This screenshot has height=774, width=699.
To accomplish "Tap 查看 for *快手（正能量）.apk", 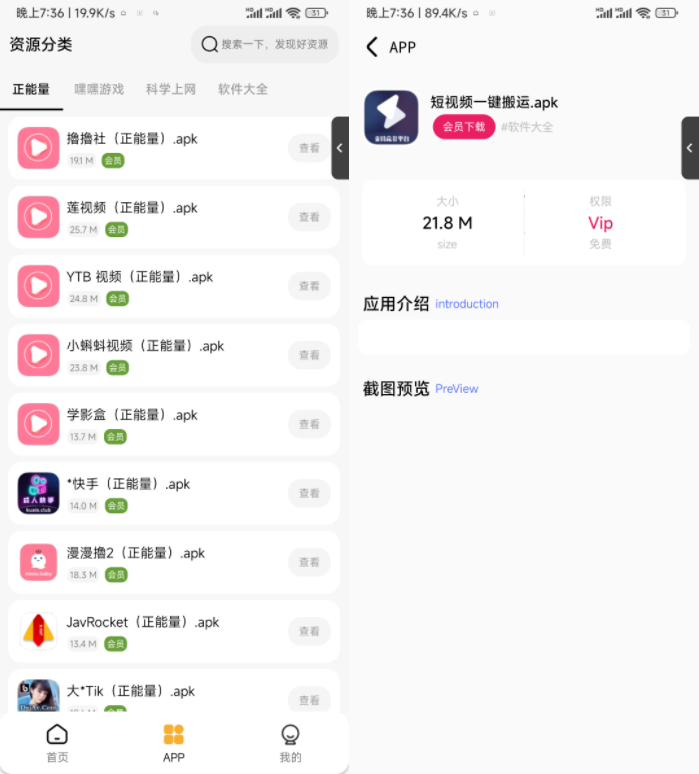I will [x=309, y=493].
